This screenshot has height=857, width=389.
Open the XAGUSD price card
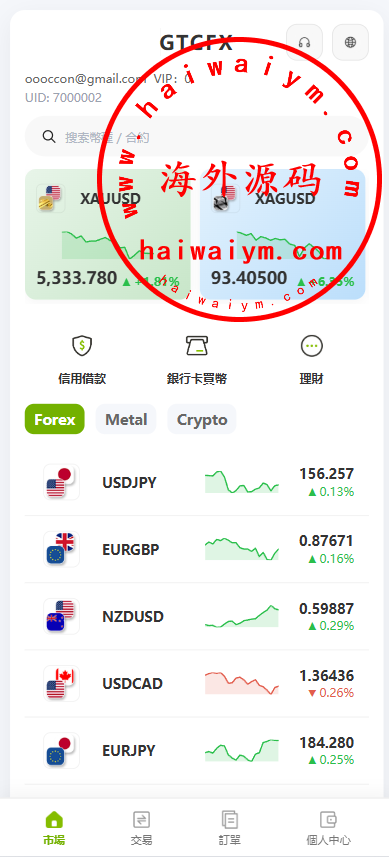tap(282, 234)
